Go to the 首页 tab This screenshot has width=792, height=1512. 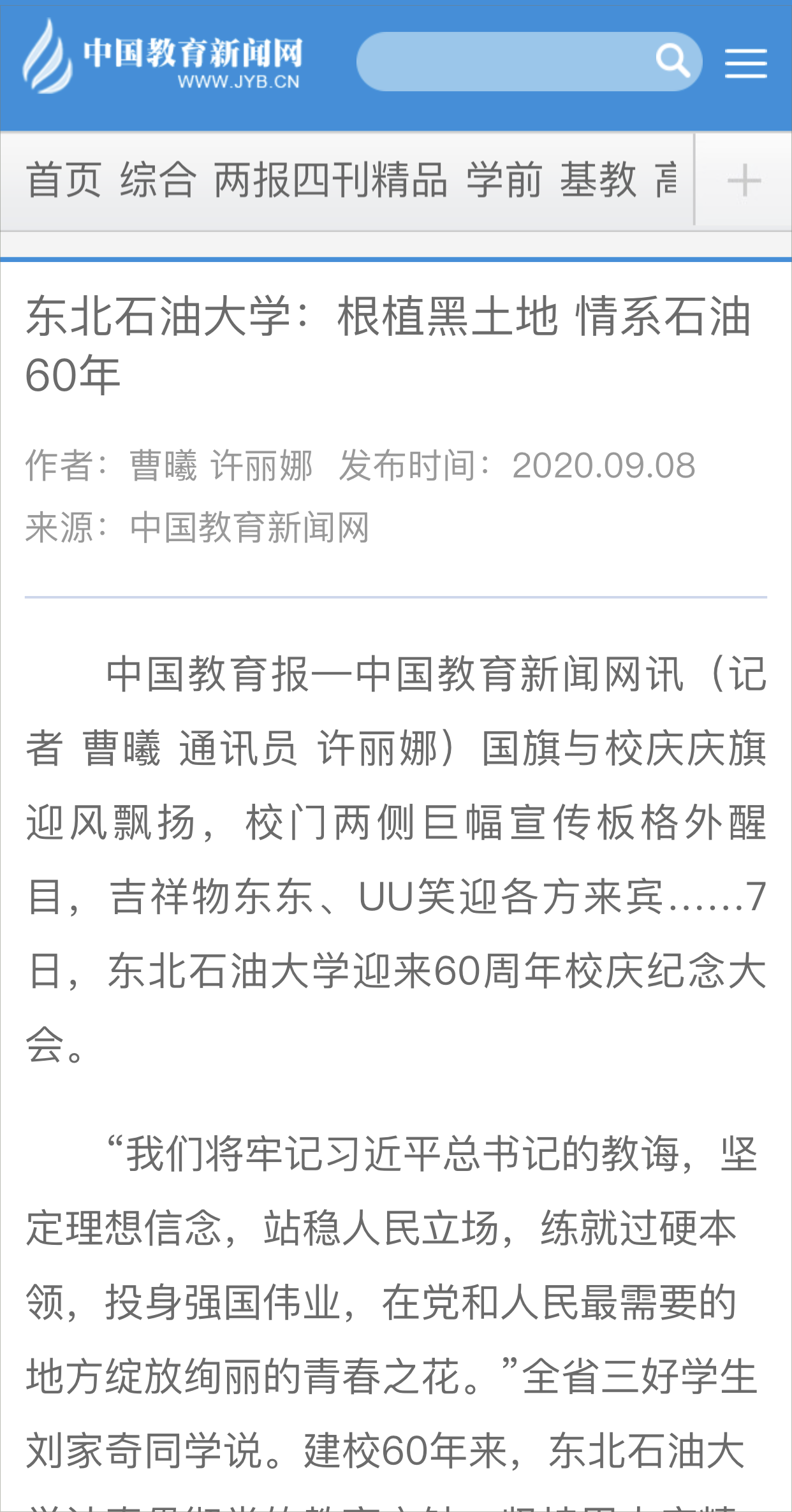64,180
